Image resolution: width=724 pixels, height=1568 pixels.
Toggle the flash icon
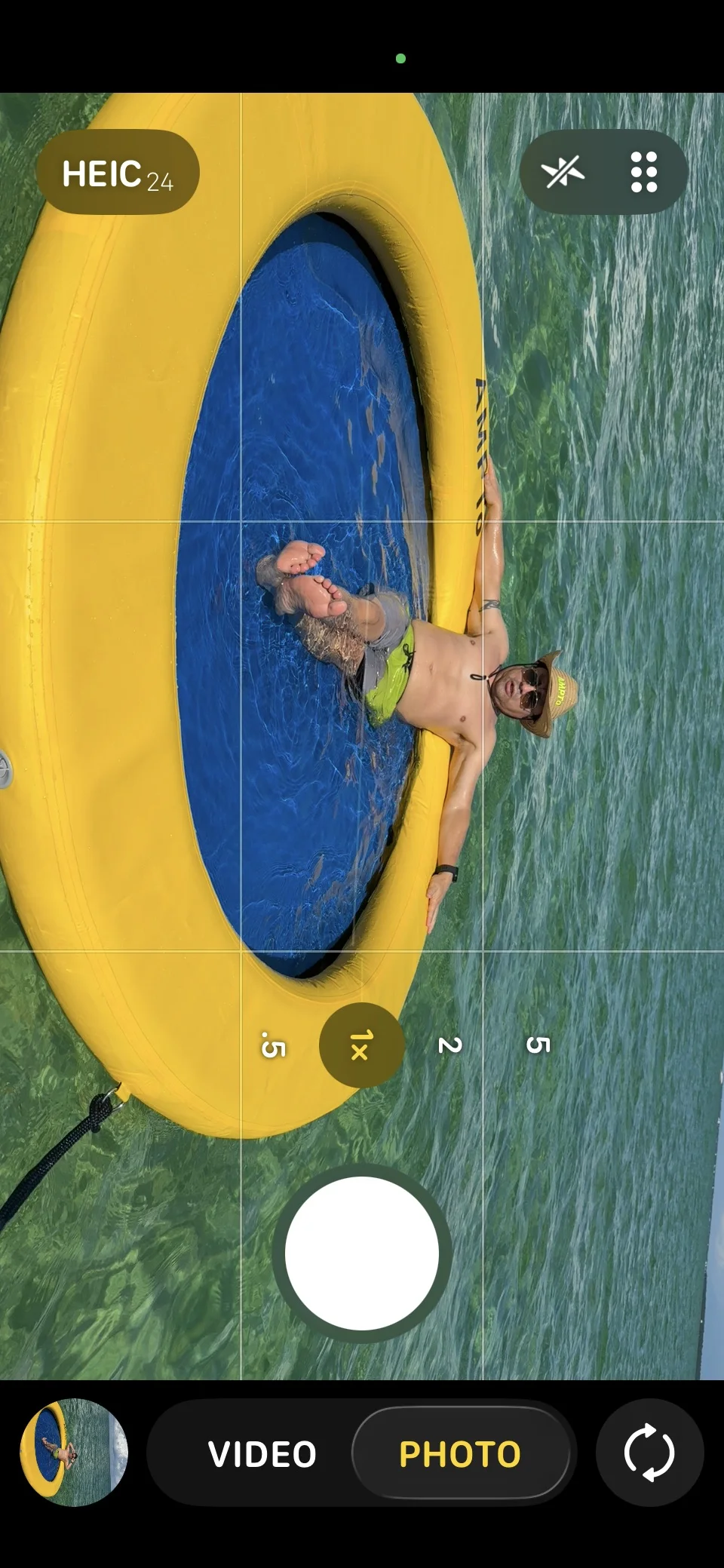[x=563, y=172]
